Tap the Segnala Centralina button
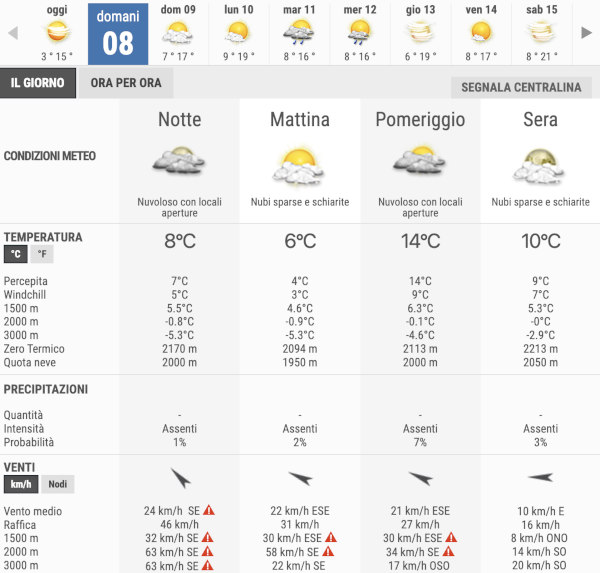Screen dimensions: 600x573 point(521,88)
